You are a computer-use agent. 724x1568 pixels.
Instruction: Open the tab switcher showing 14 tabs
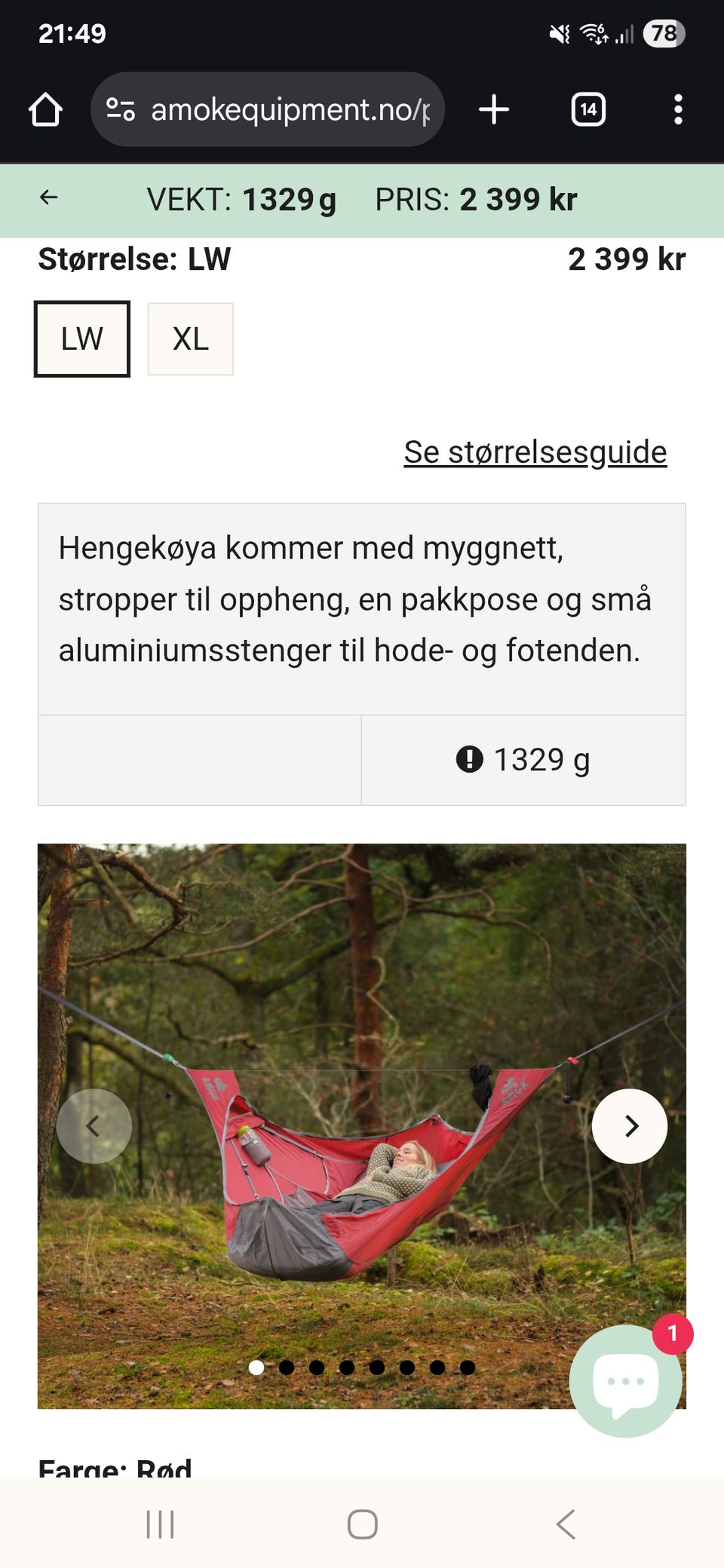coord(587,109)
